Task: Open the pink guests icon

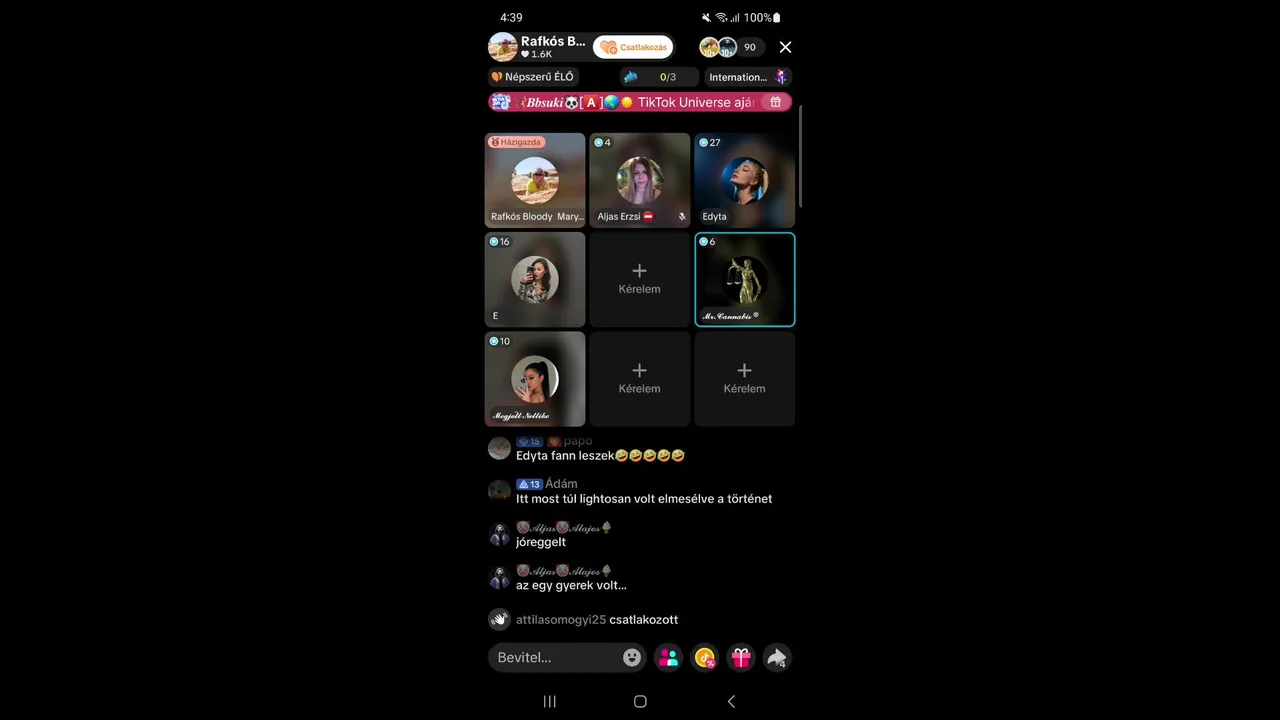Action: pos(669,657)
